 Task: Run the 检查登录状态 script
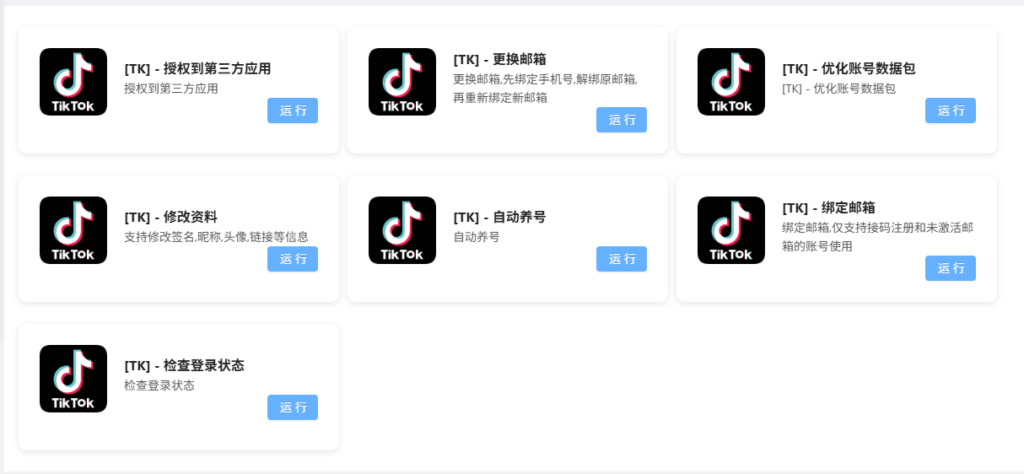coord(292,407)
